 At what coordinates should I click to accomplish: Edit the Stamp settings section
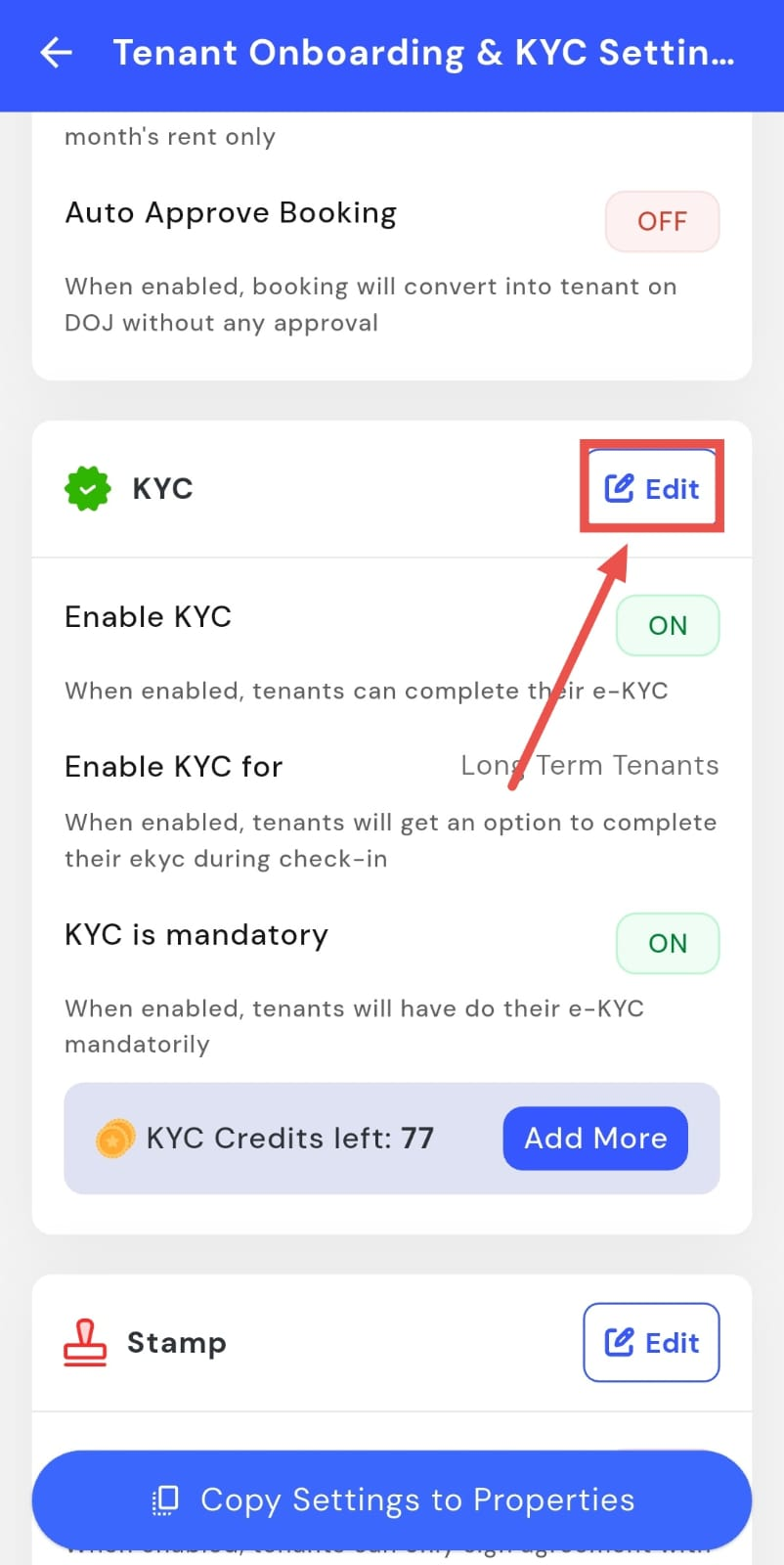click(652, 1342)
